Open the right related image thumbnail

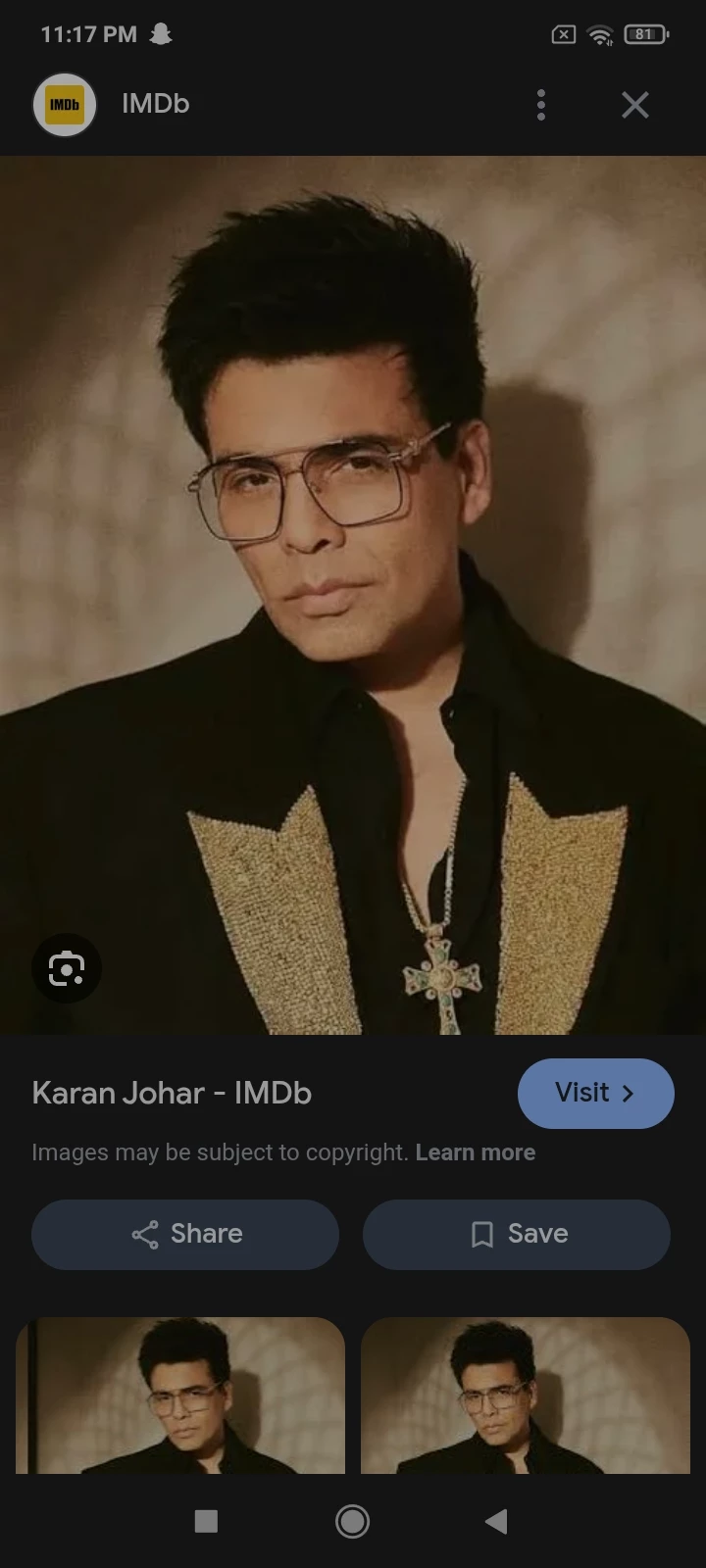click(526, 1396)
